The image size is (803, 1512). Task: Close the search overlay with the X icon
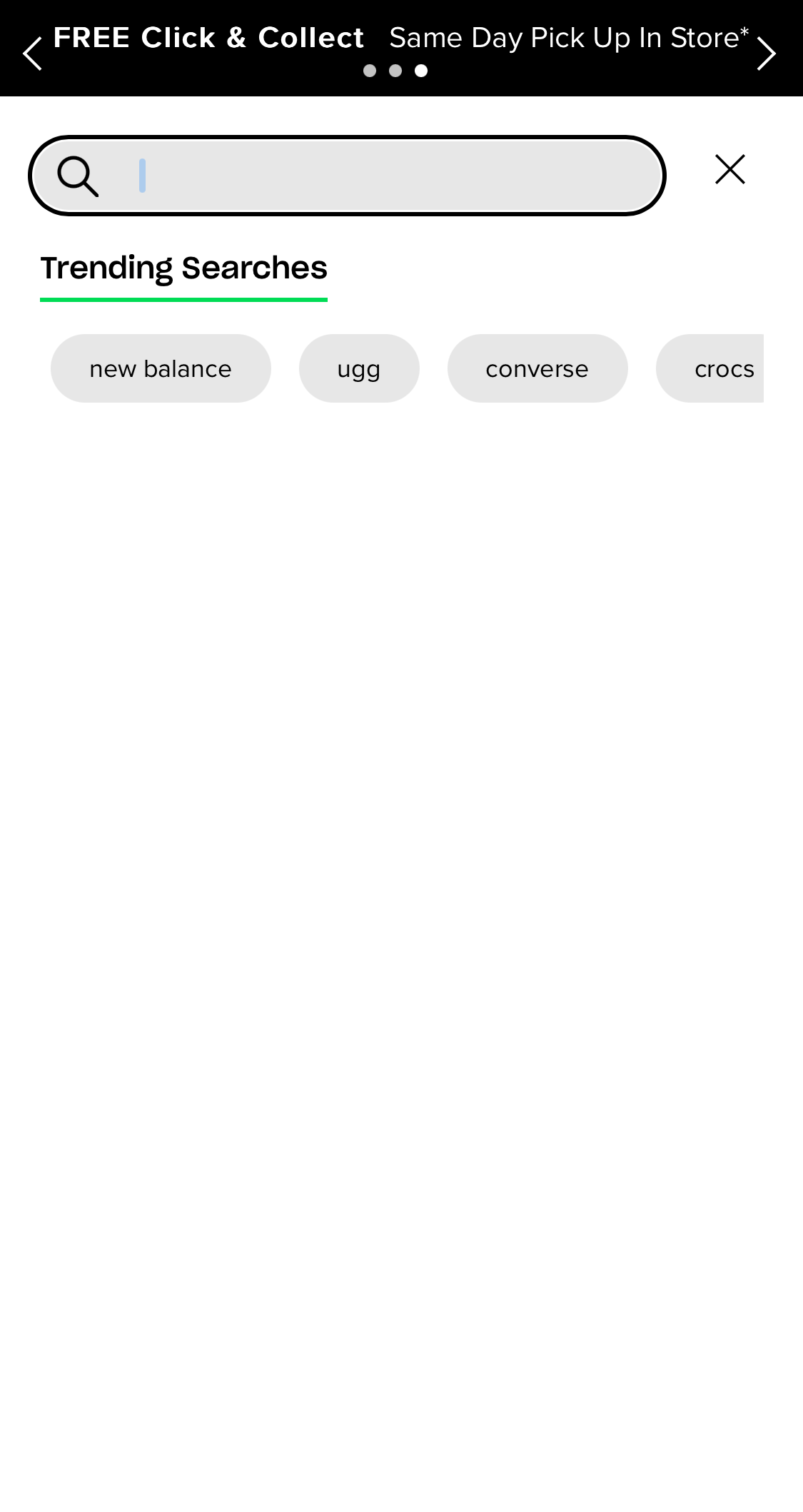pos(729,169)
